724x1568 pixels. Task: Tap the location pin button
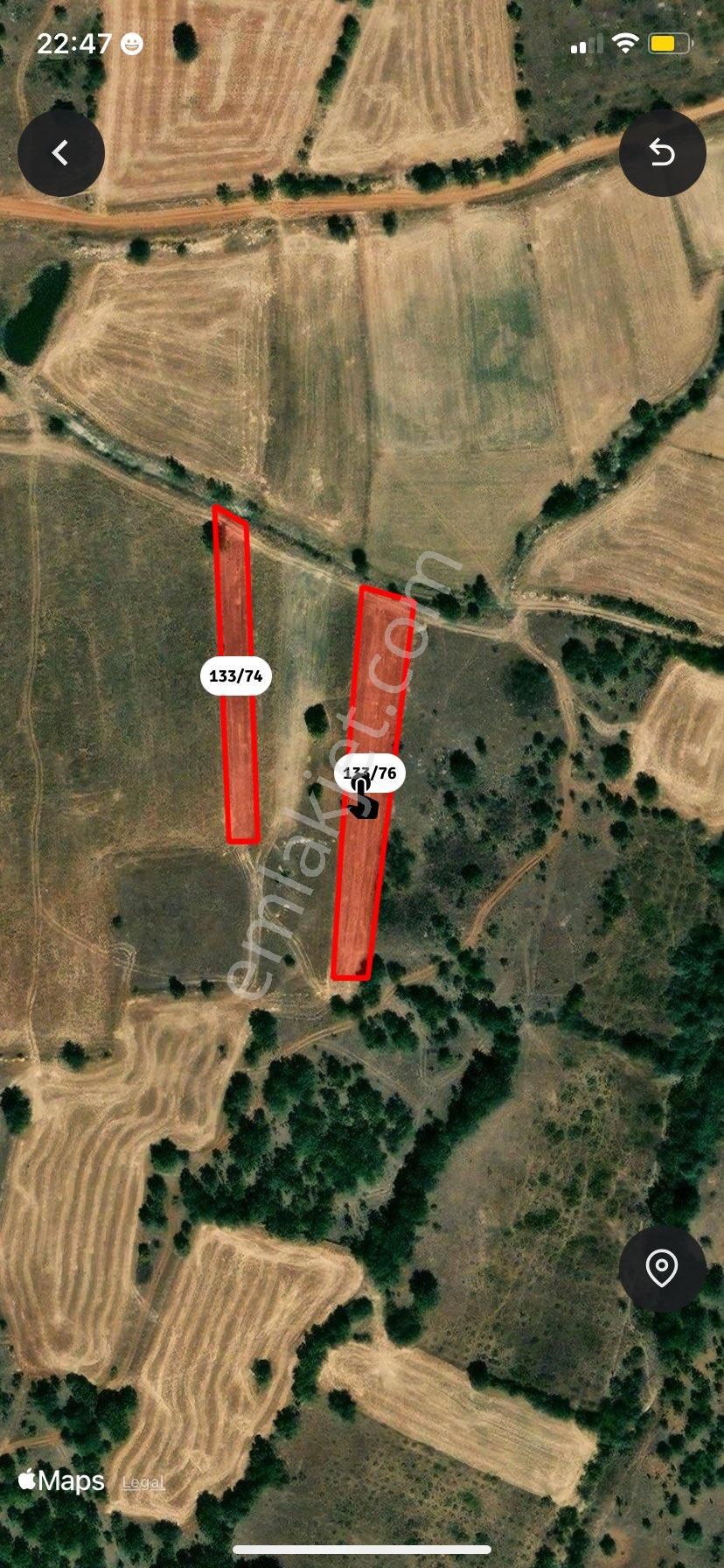pos(662,1267)
